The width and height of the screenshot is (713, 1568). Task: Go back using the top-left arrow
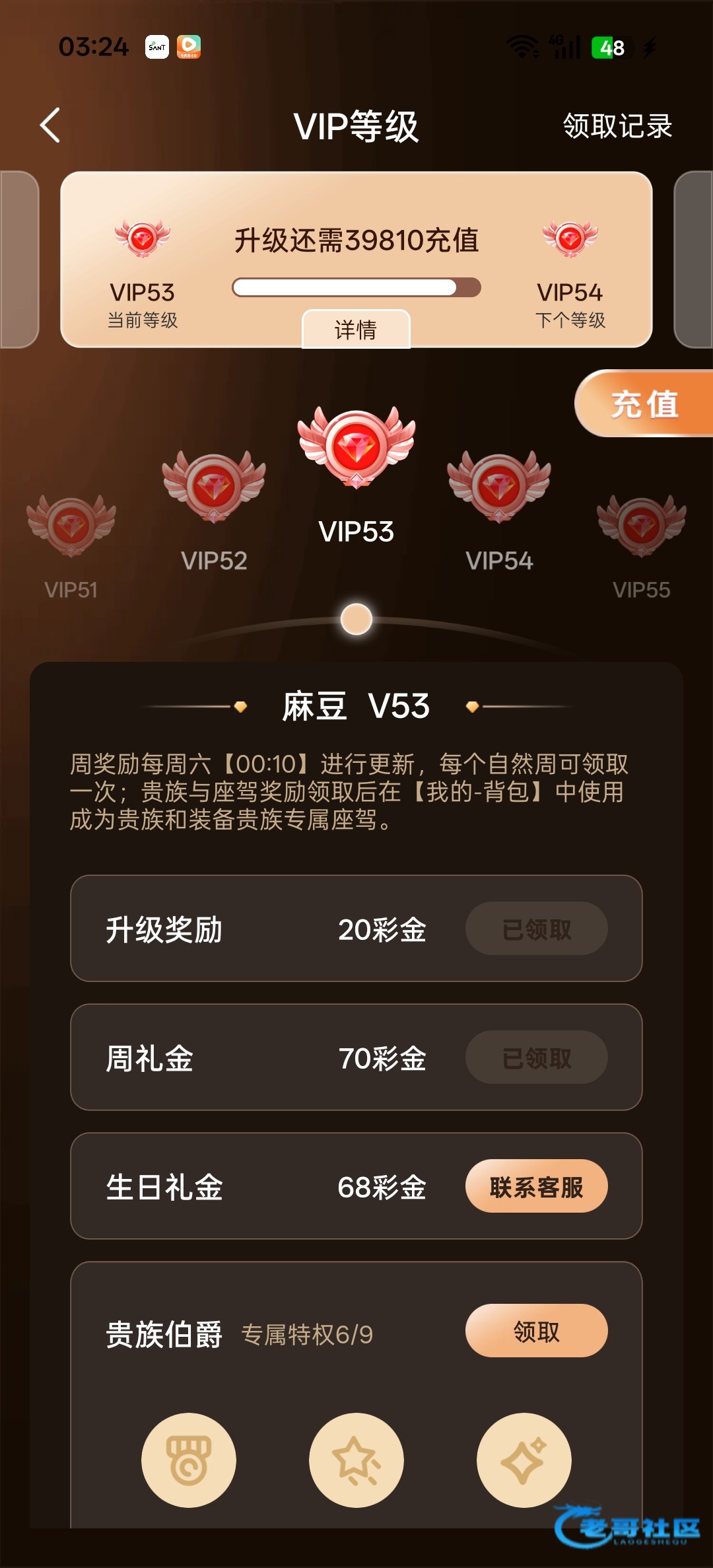pos(50,125)
